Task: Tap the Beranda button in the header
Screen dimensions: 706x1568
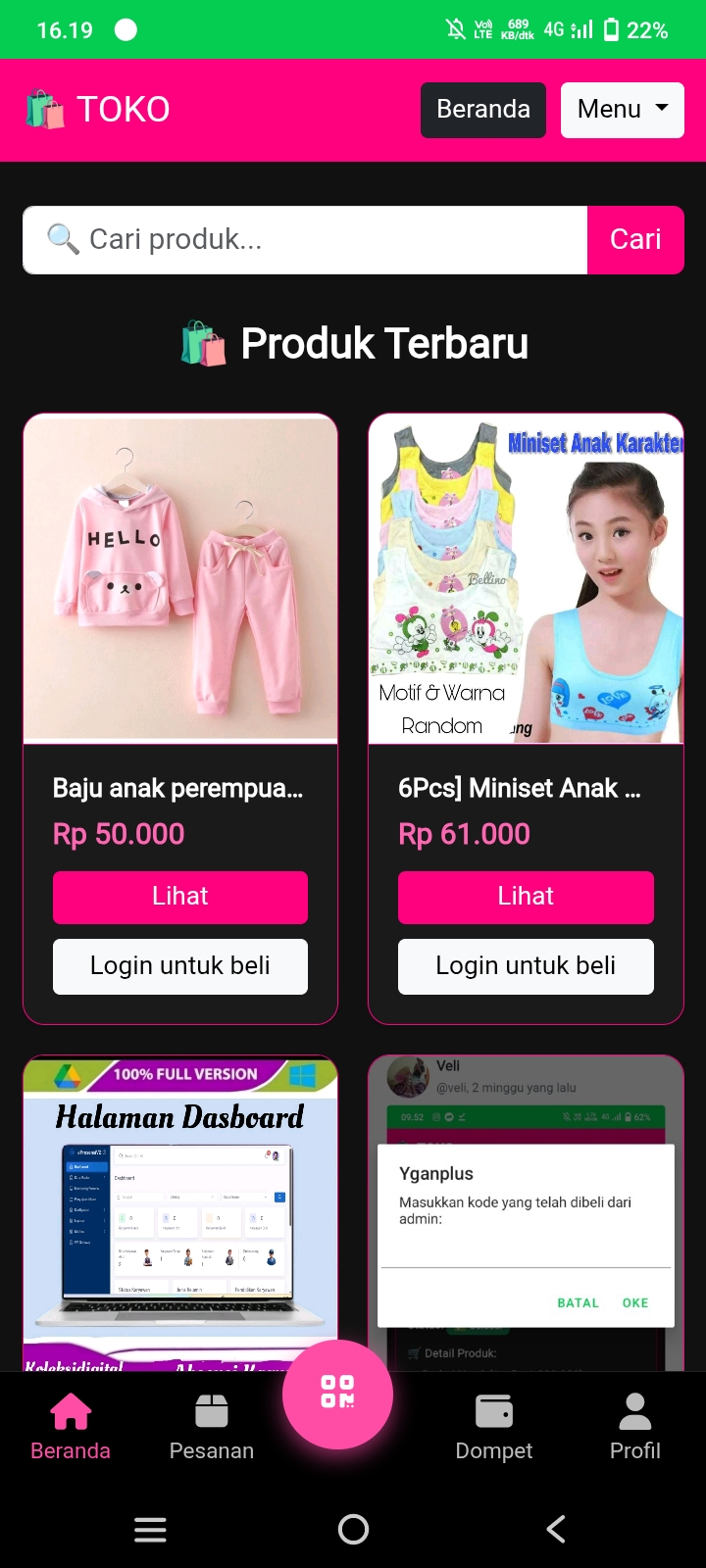Action: click(x=482, y=110)
